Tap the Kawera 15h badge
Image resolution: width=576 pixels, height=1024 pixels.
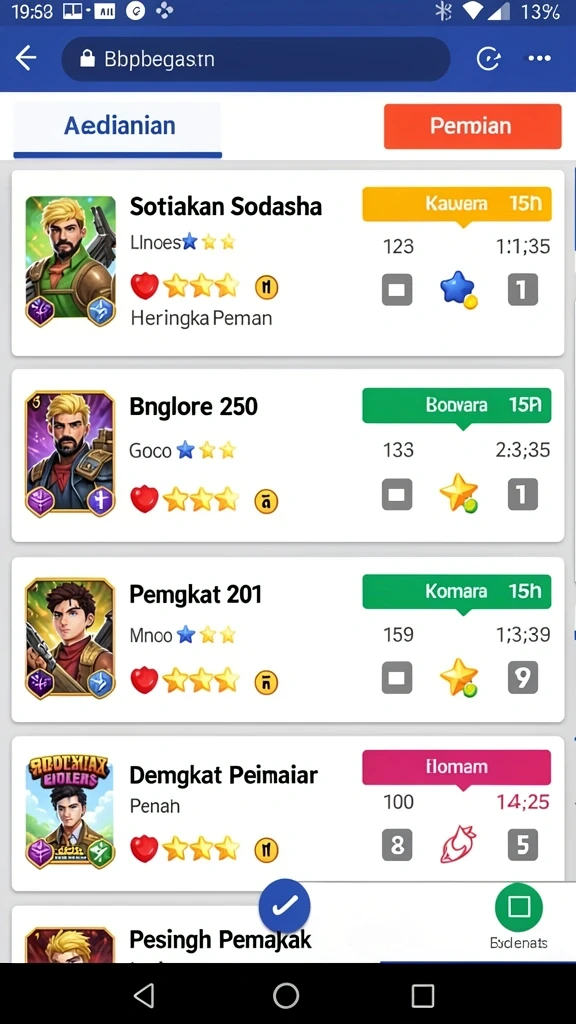point(456,204)
